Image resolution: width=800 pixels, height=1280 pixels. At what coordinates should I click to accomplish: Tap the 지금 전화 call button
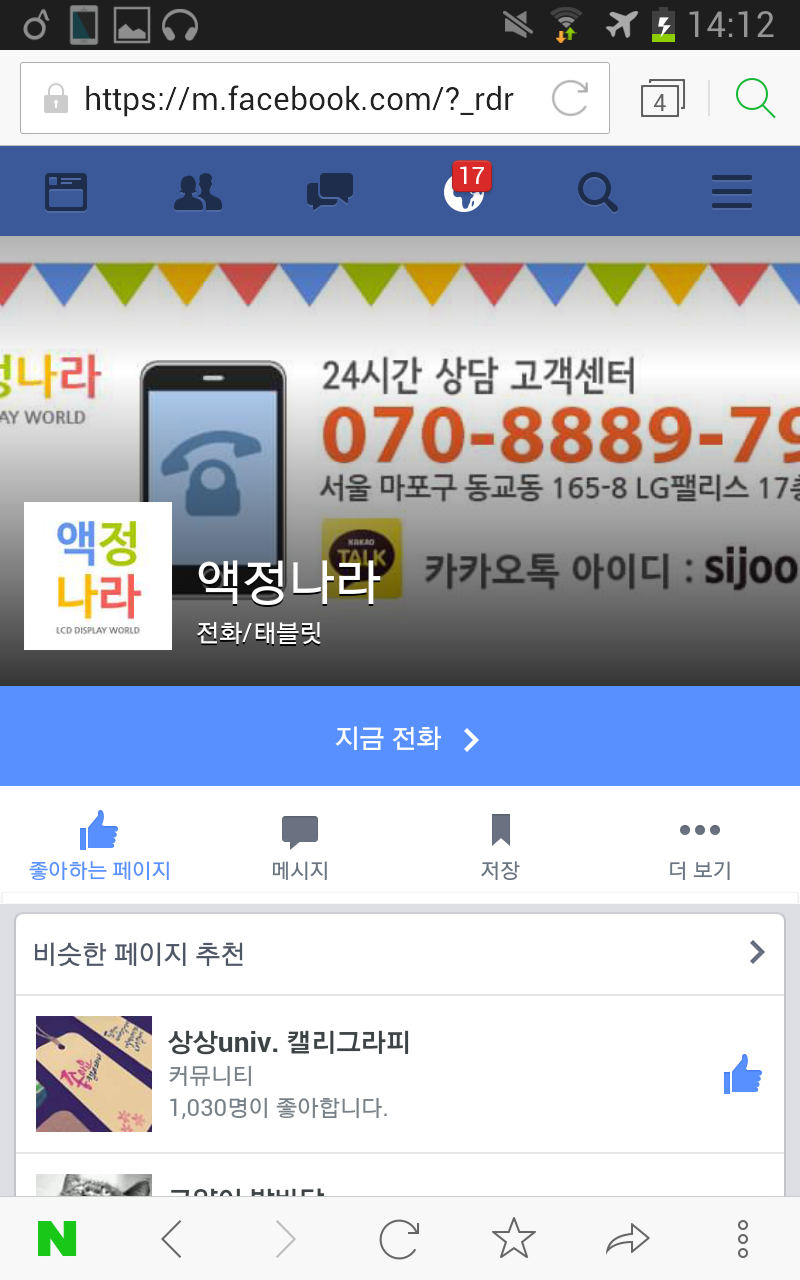click(x=400, y=738)
